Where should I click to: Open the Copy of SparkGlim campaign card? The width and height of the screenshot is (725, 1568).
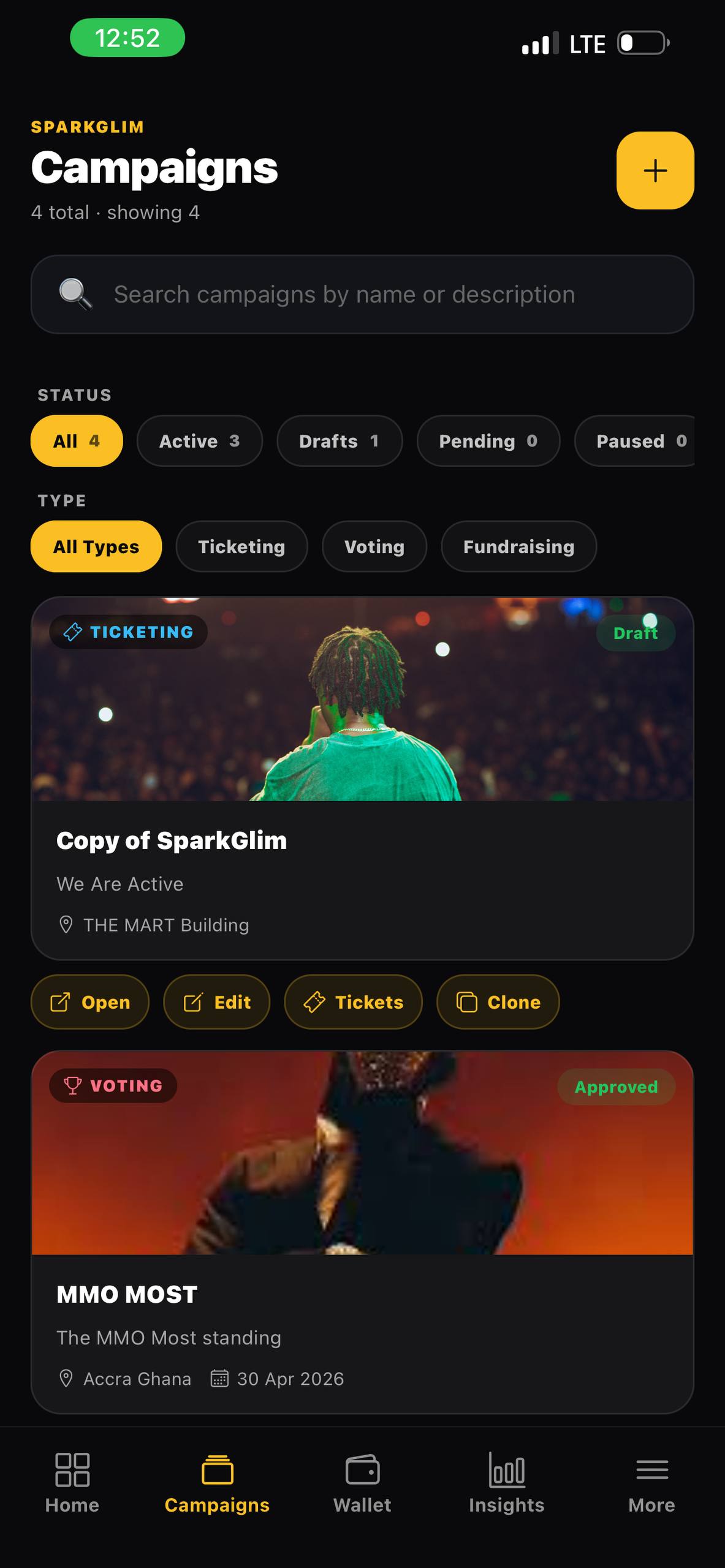click(x=362, y=778)
